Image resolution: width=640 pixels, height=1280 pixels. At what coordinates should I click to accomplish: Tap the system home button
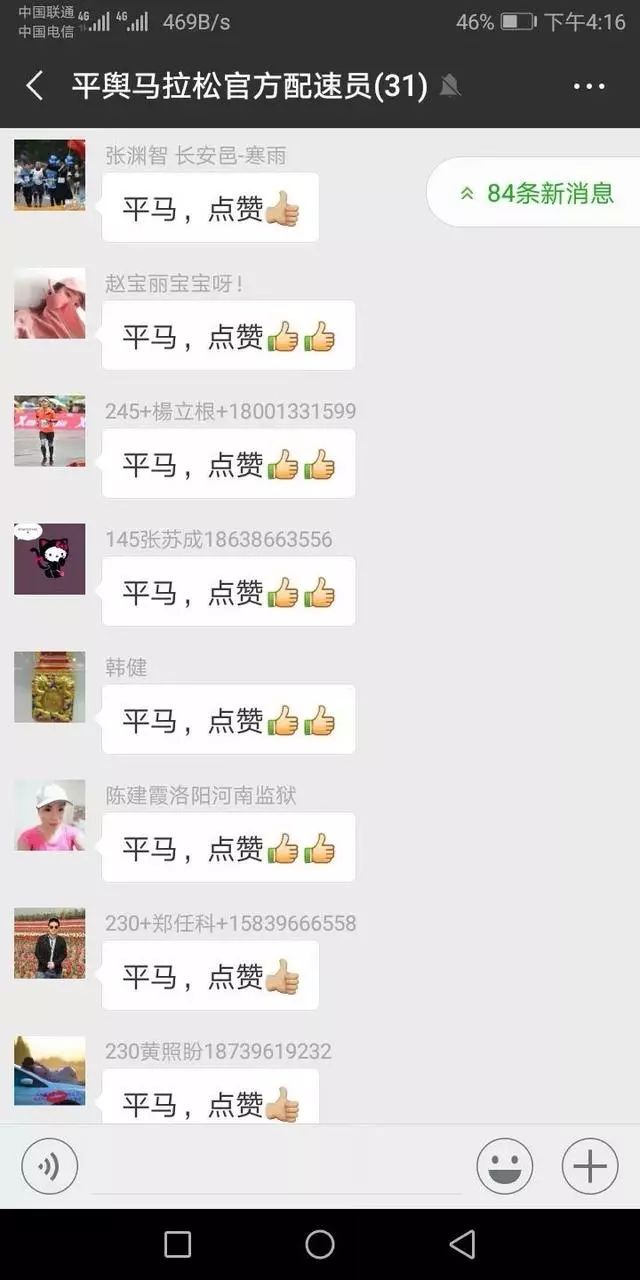pos(320,1244)
